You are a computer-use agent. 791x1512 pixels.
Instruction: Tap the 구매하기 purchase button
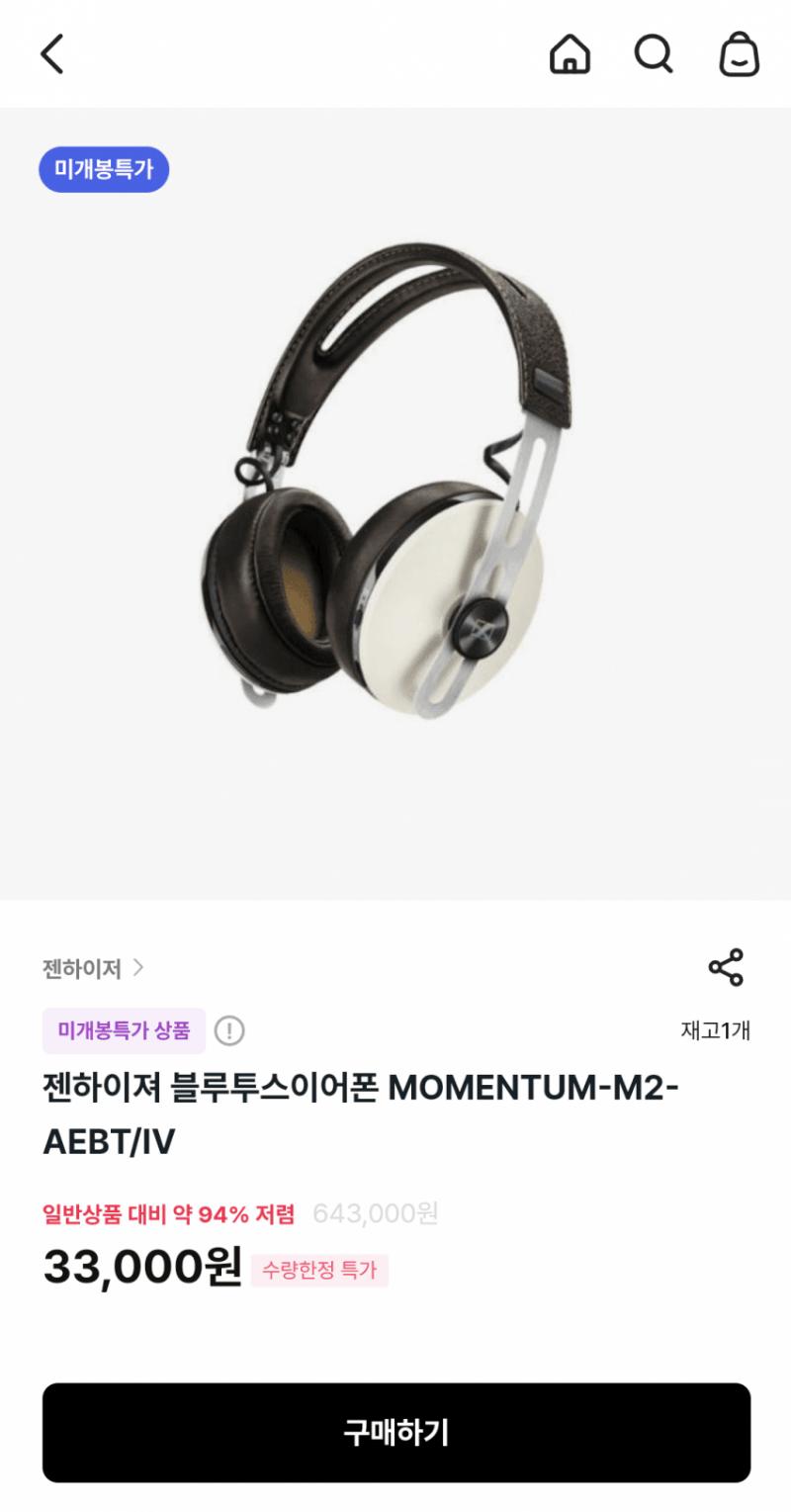tap(395, 1432)
